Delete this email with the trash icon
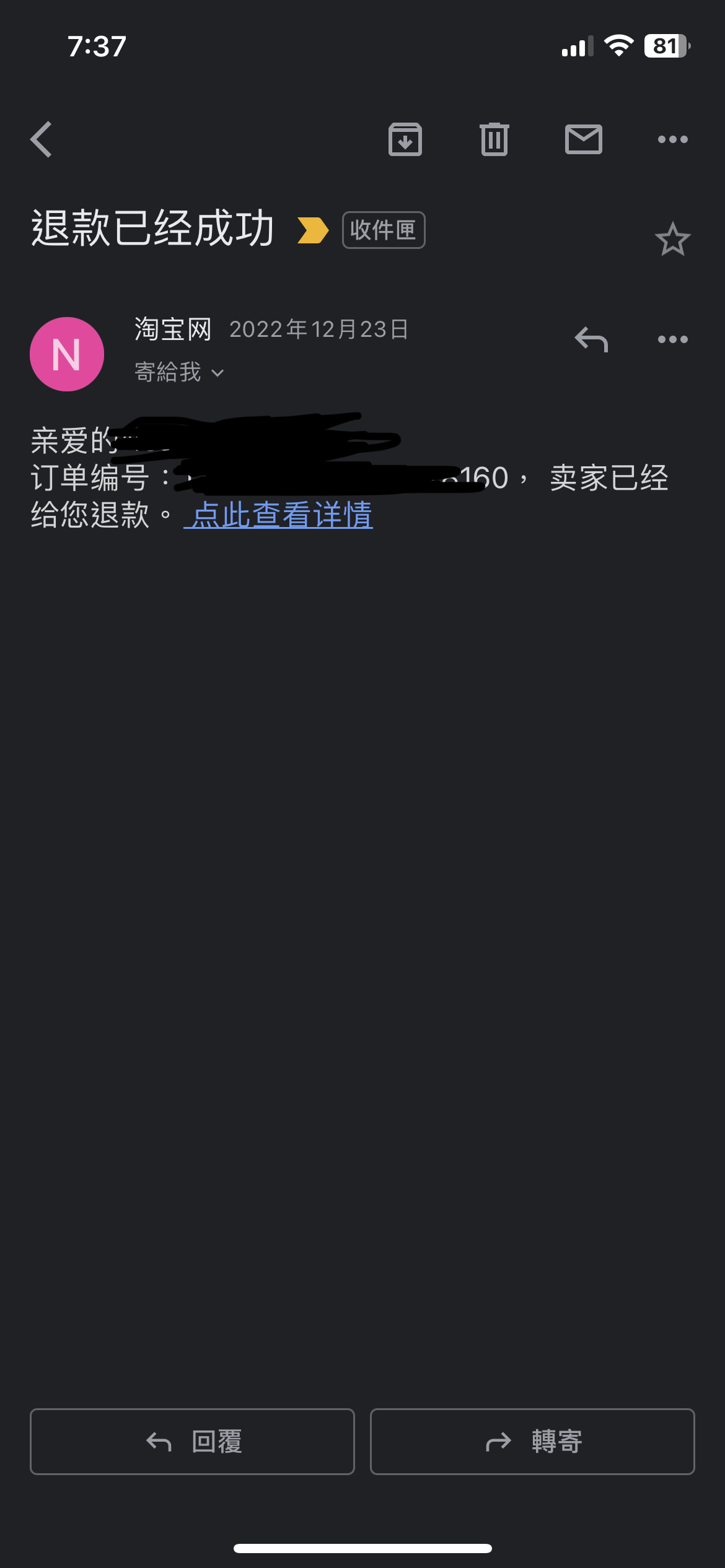The width and height of the screenshot is (725, 1568). (494, 139)
